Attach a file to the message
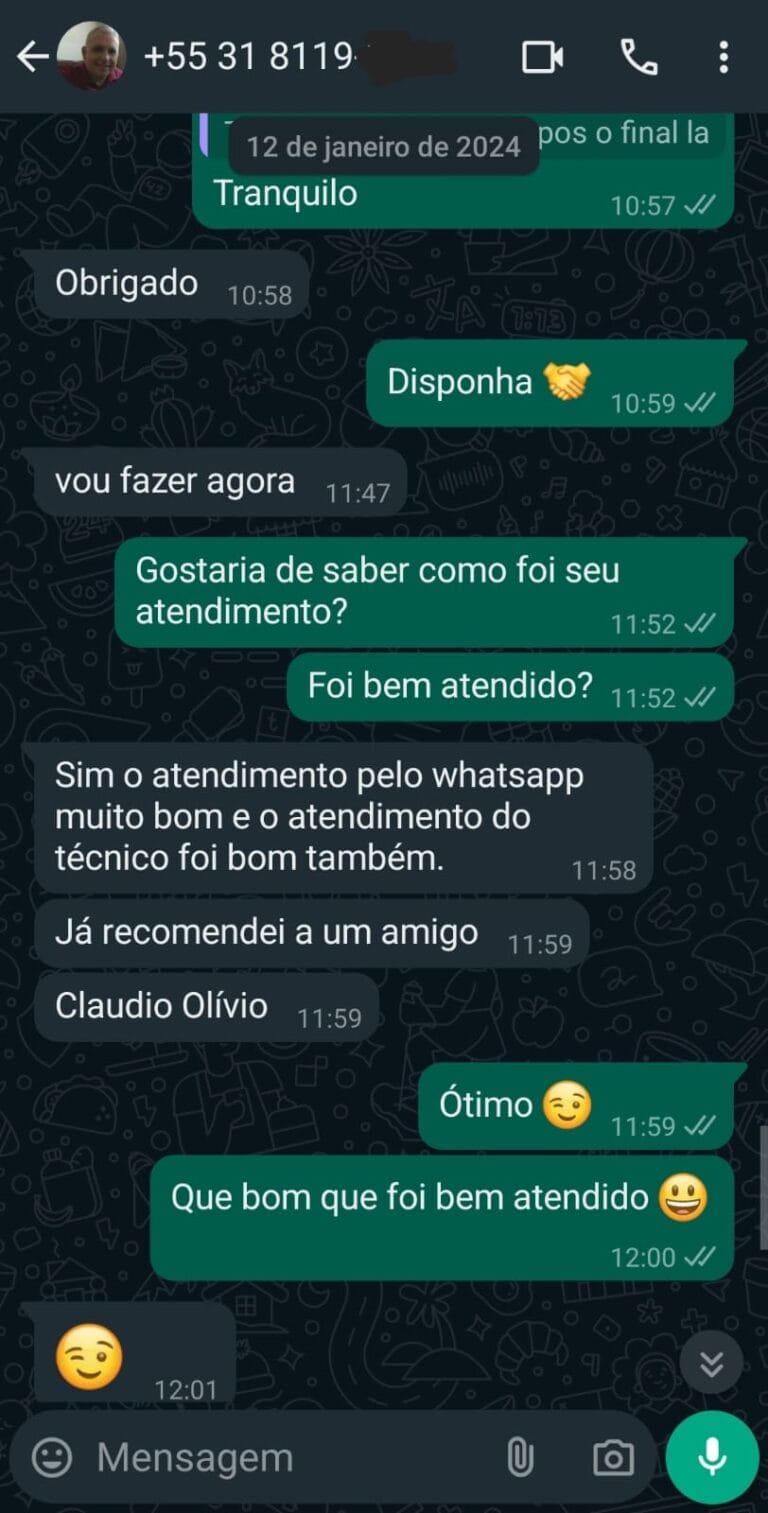The width and height of the screenshot is (768, 1513). [520, 1457]
